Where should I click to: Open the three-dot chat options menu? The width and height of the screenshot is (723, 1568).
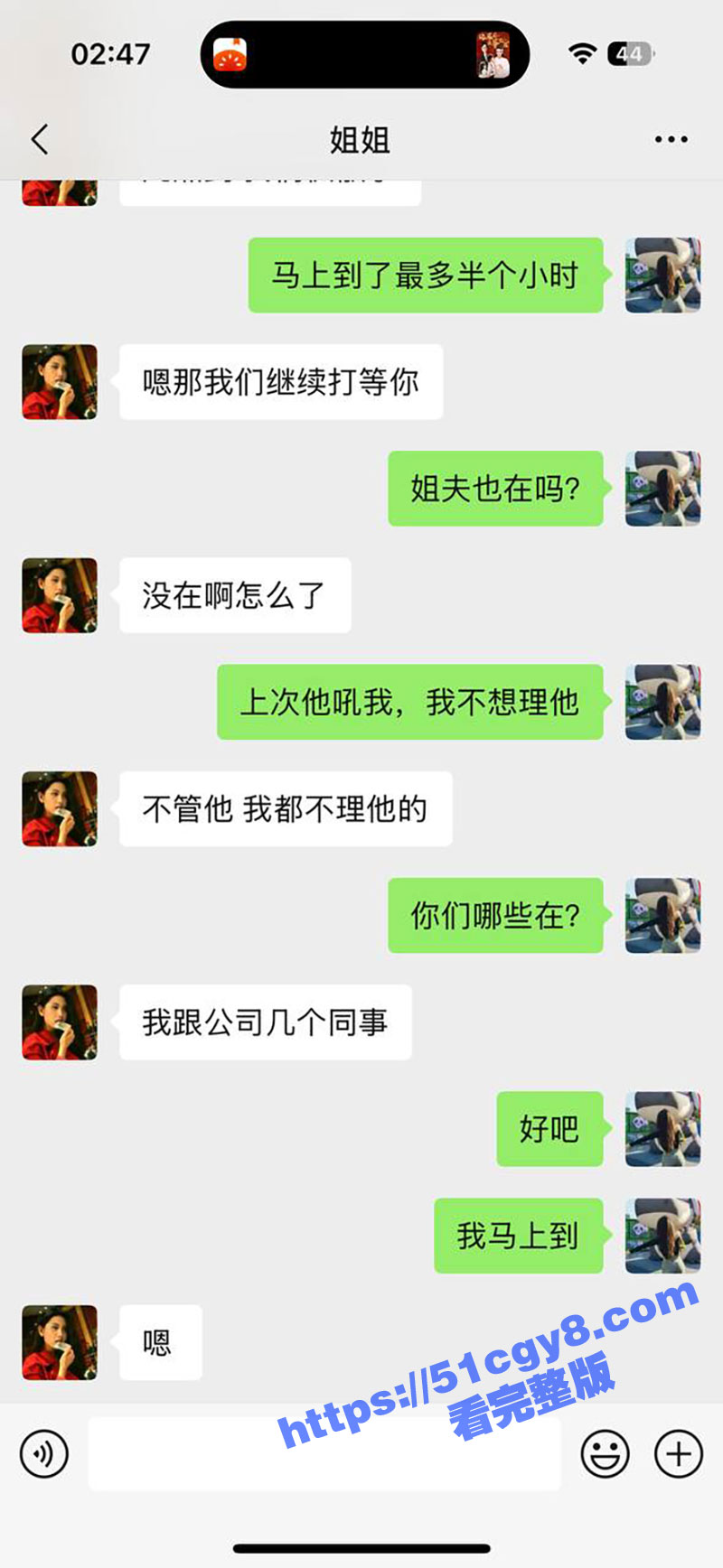tap(671, 140)
